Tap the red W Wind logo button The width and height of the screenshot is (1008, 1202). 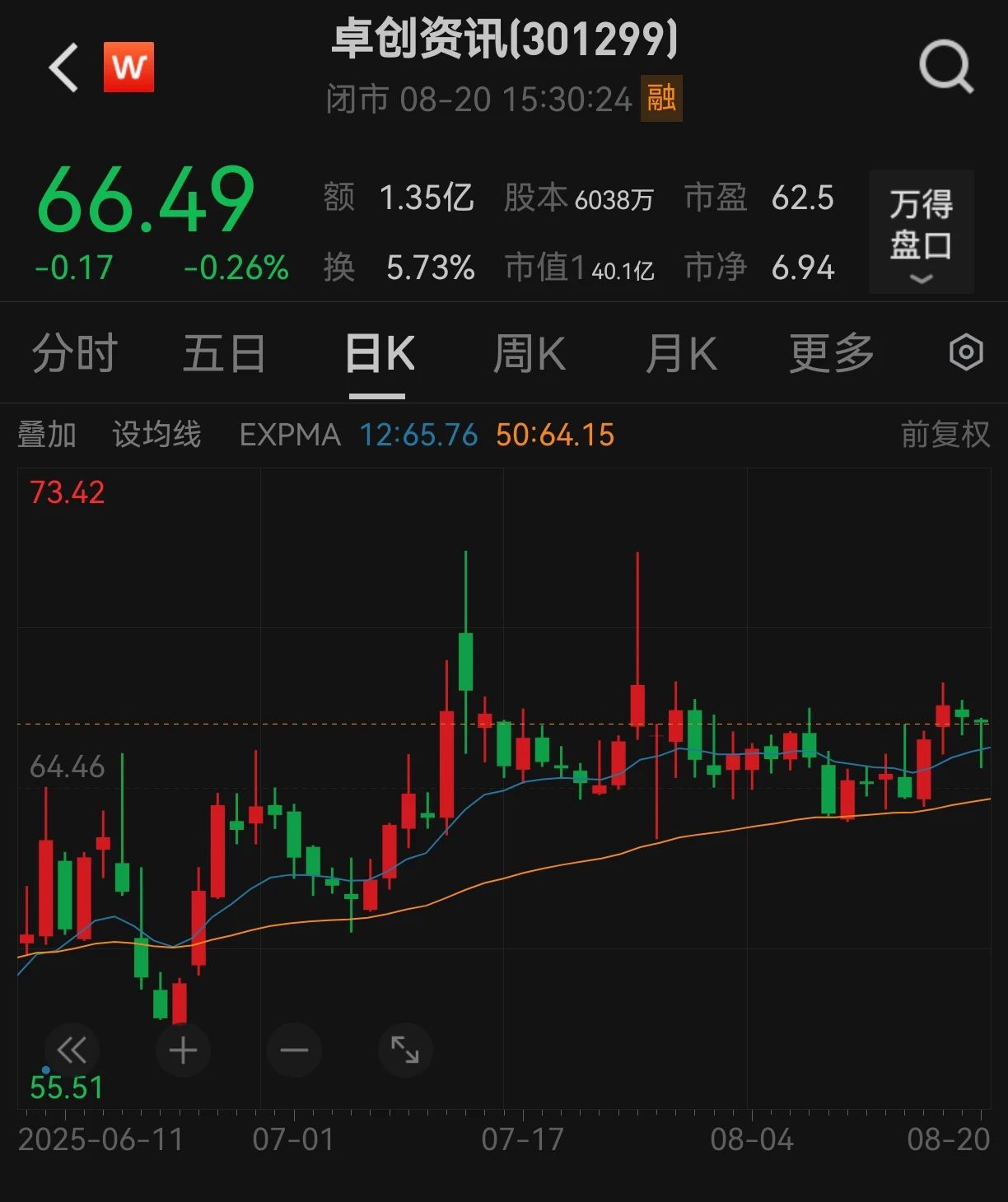[128, 68]
